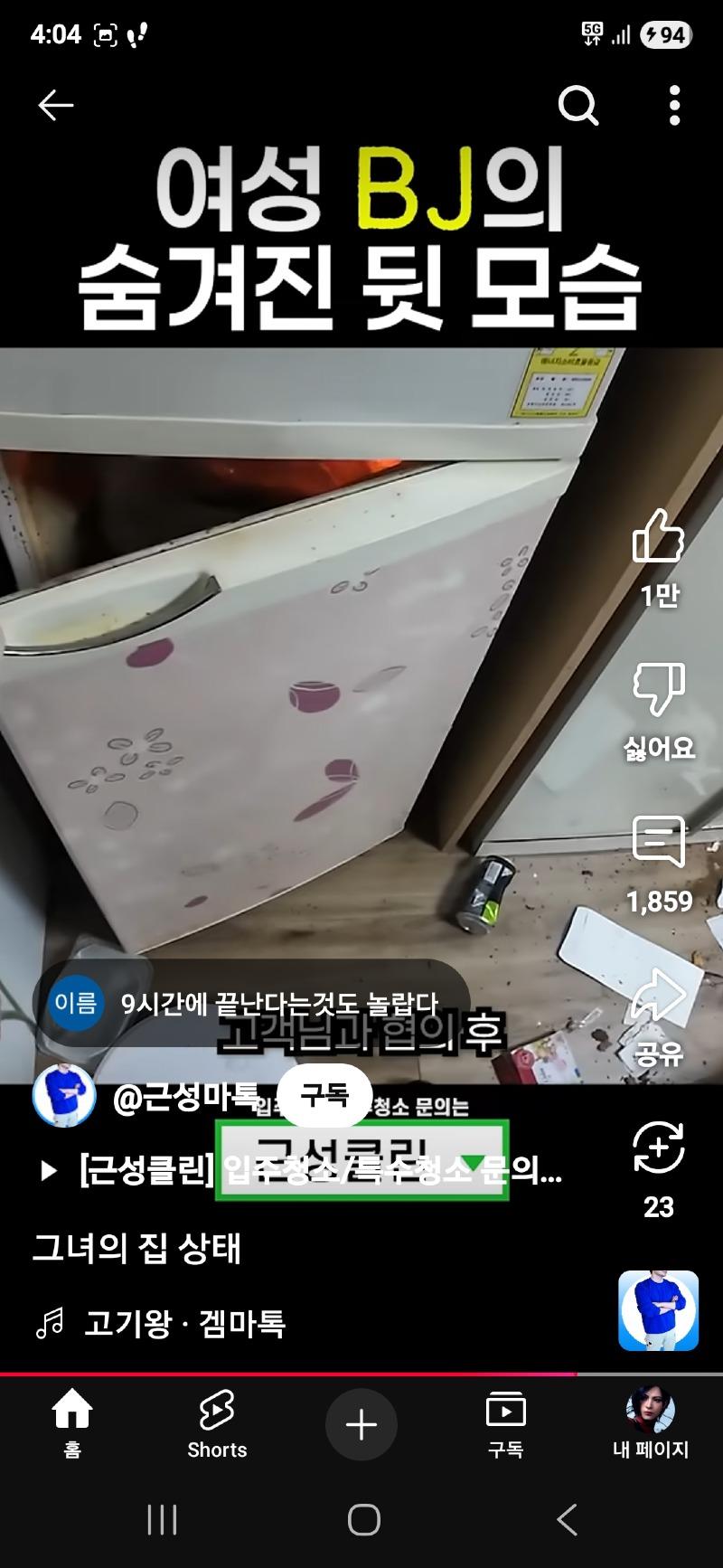The image size is (723, 1568).
Task: Open the linked video [근성클린] 입주청소
Action: [x=307, y=1171]
